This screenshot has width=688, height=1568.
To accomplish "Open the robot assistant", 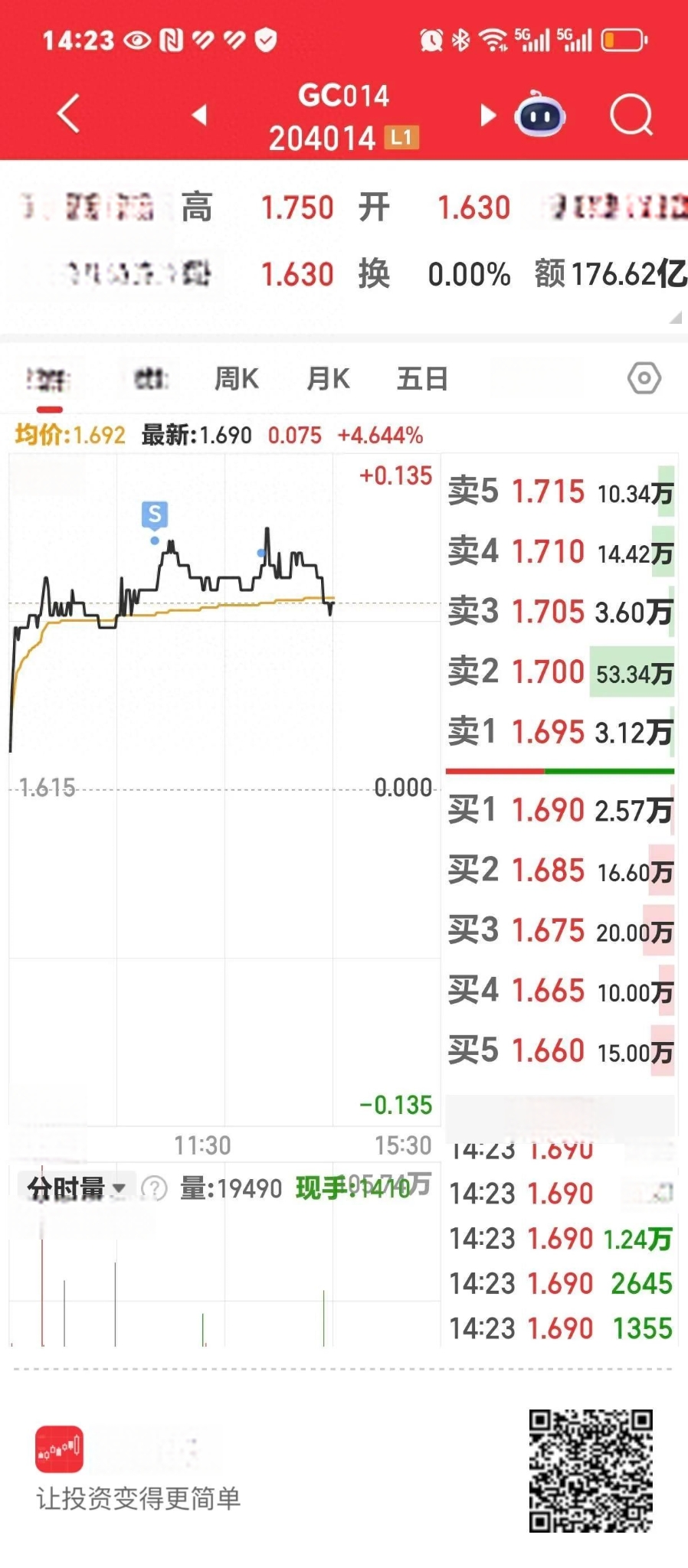I will pos(540,115).
